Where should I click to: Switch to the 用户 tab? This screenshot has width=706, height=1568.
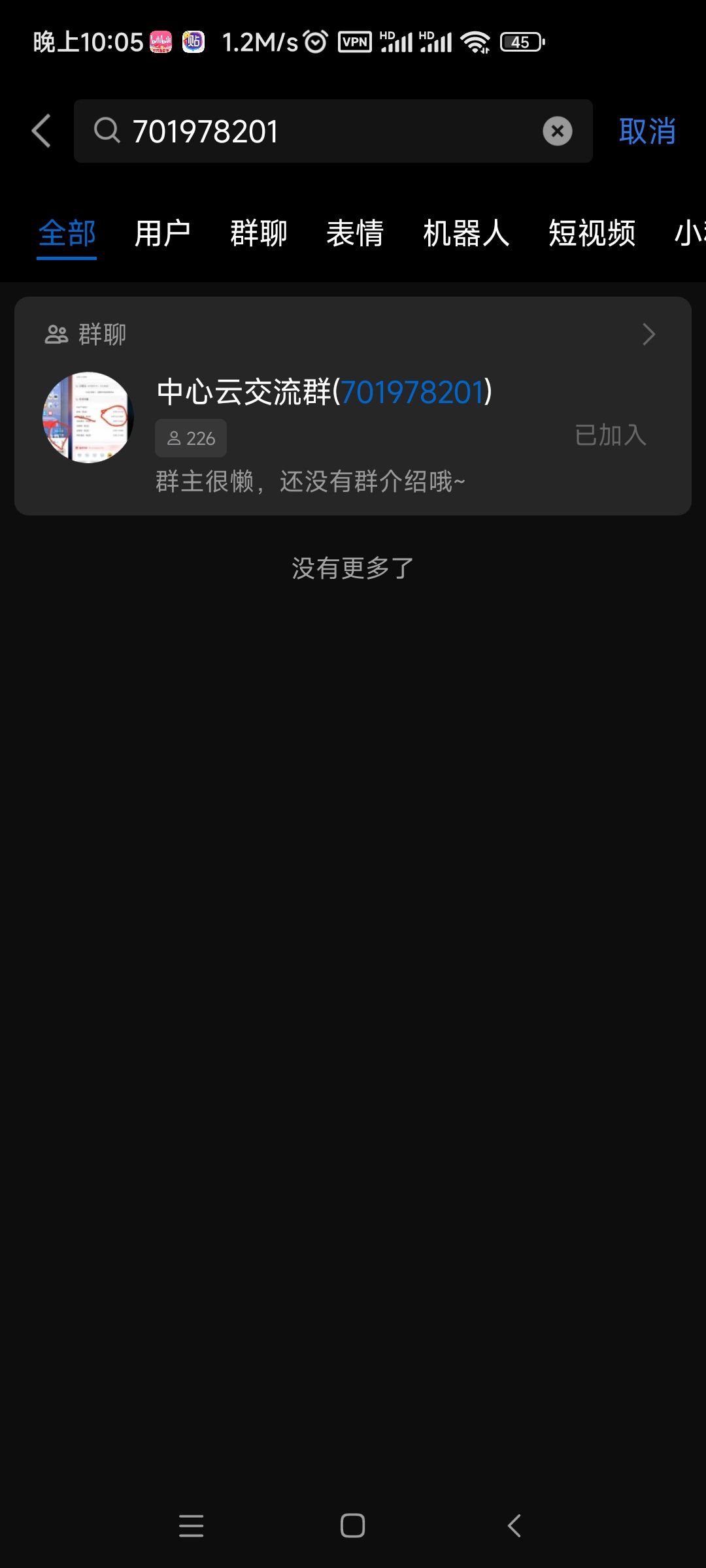coord(162,233)
